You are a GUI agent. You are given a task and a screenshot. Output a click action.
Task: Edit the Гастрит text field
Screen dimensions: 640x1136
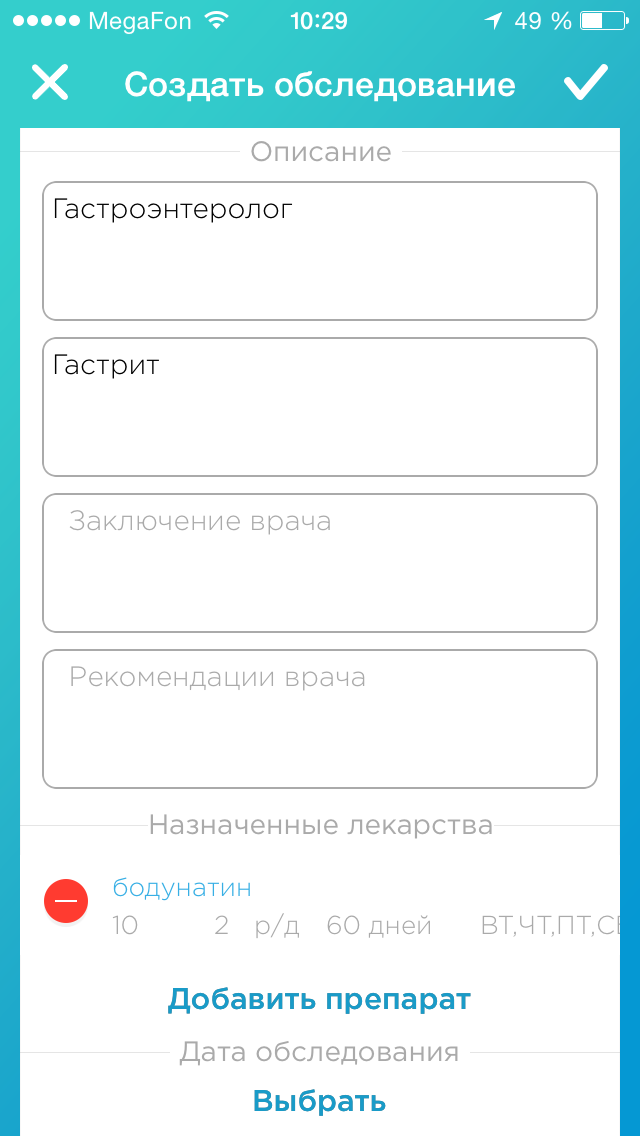pyautogui.click(x=320, y=407)
